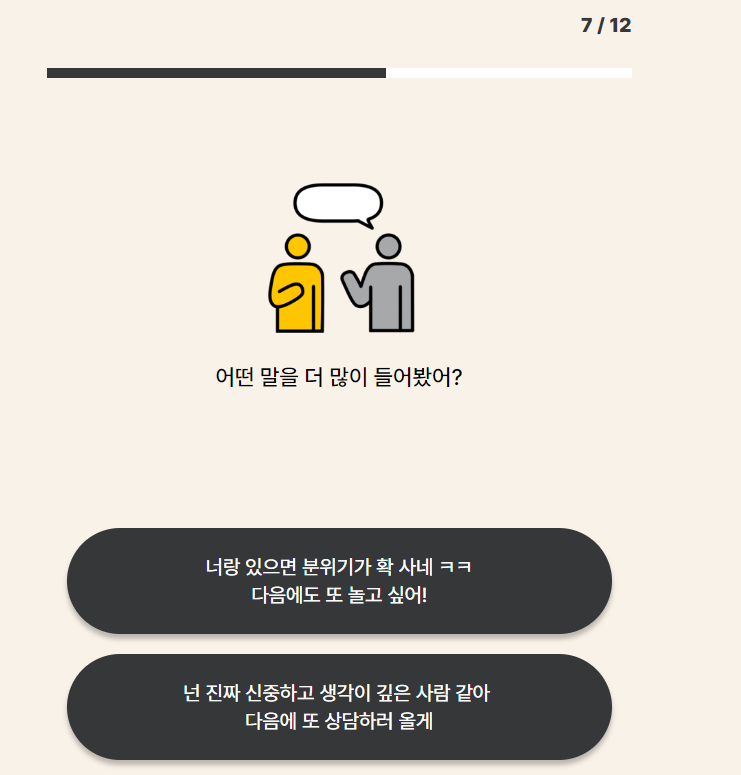Screen dimensions: 741x775
Task: Choose the answer about 분위기가 확 사네
Action: pos(338,580)
